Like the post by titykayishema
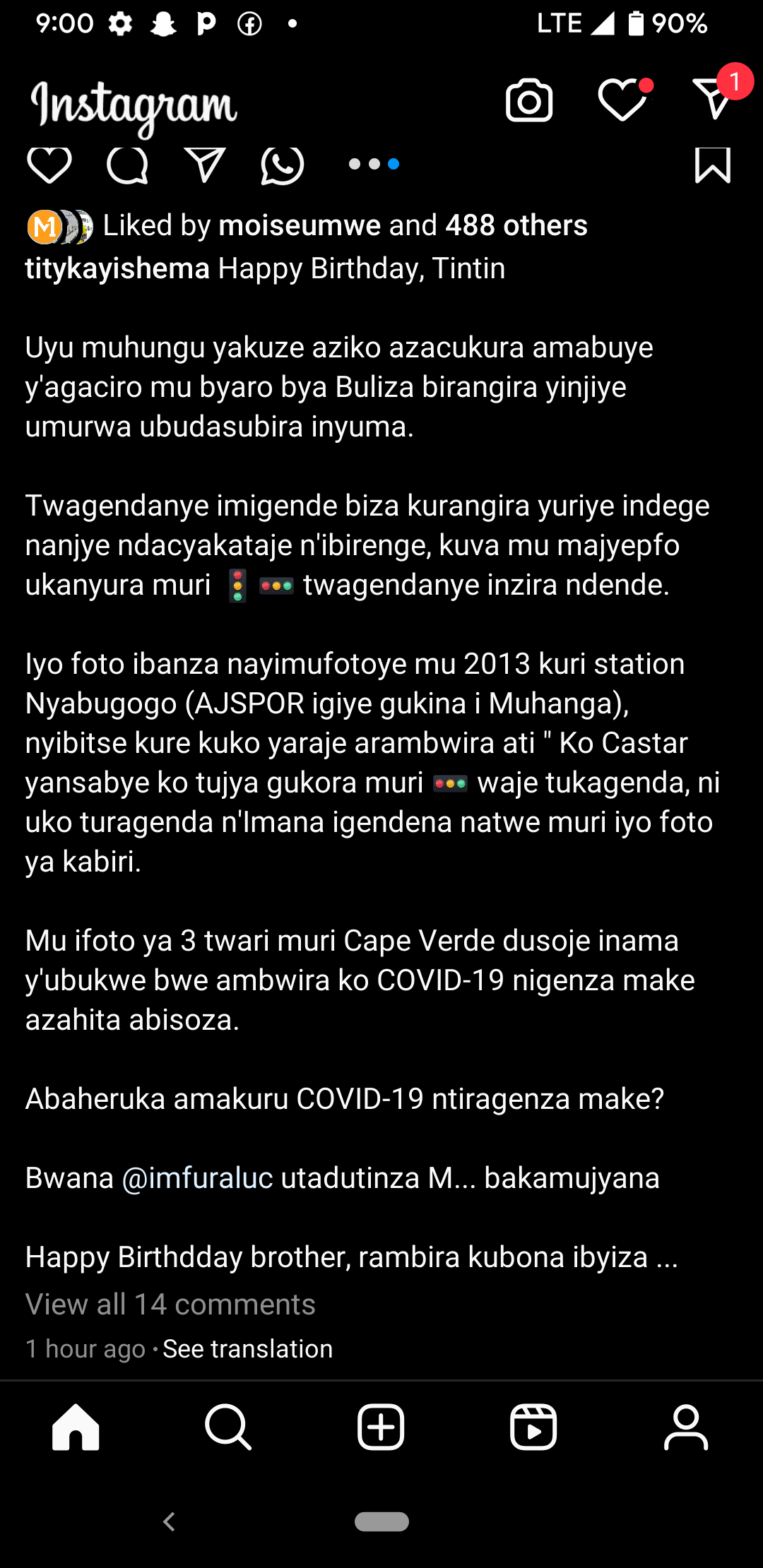 coord(49,165)
